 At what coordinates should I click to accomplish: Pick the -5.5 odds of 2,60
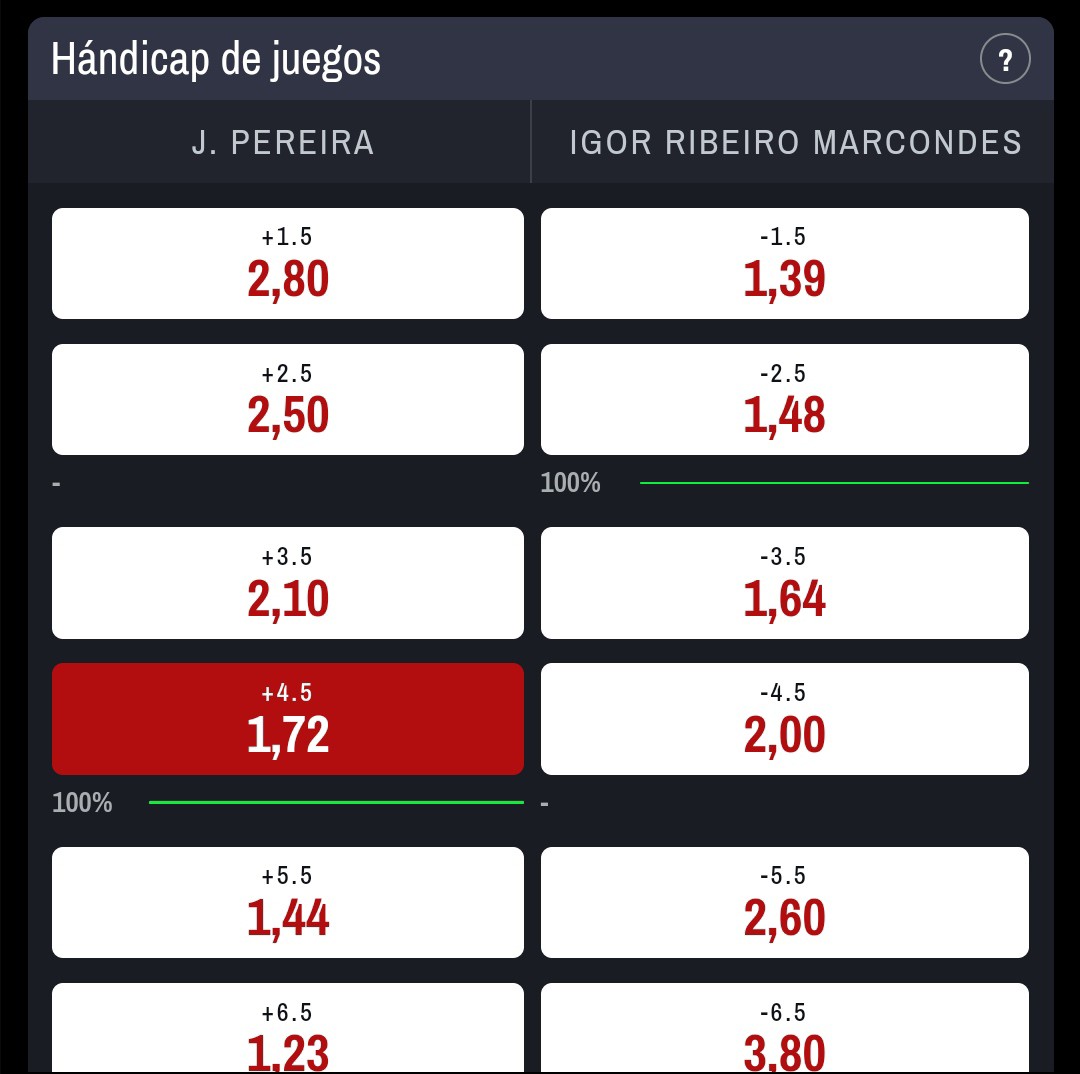click(x=785, y=902)
